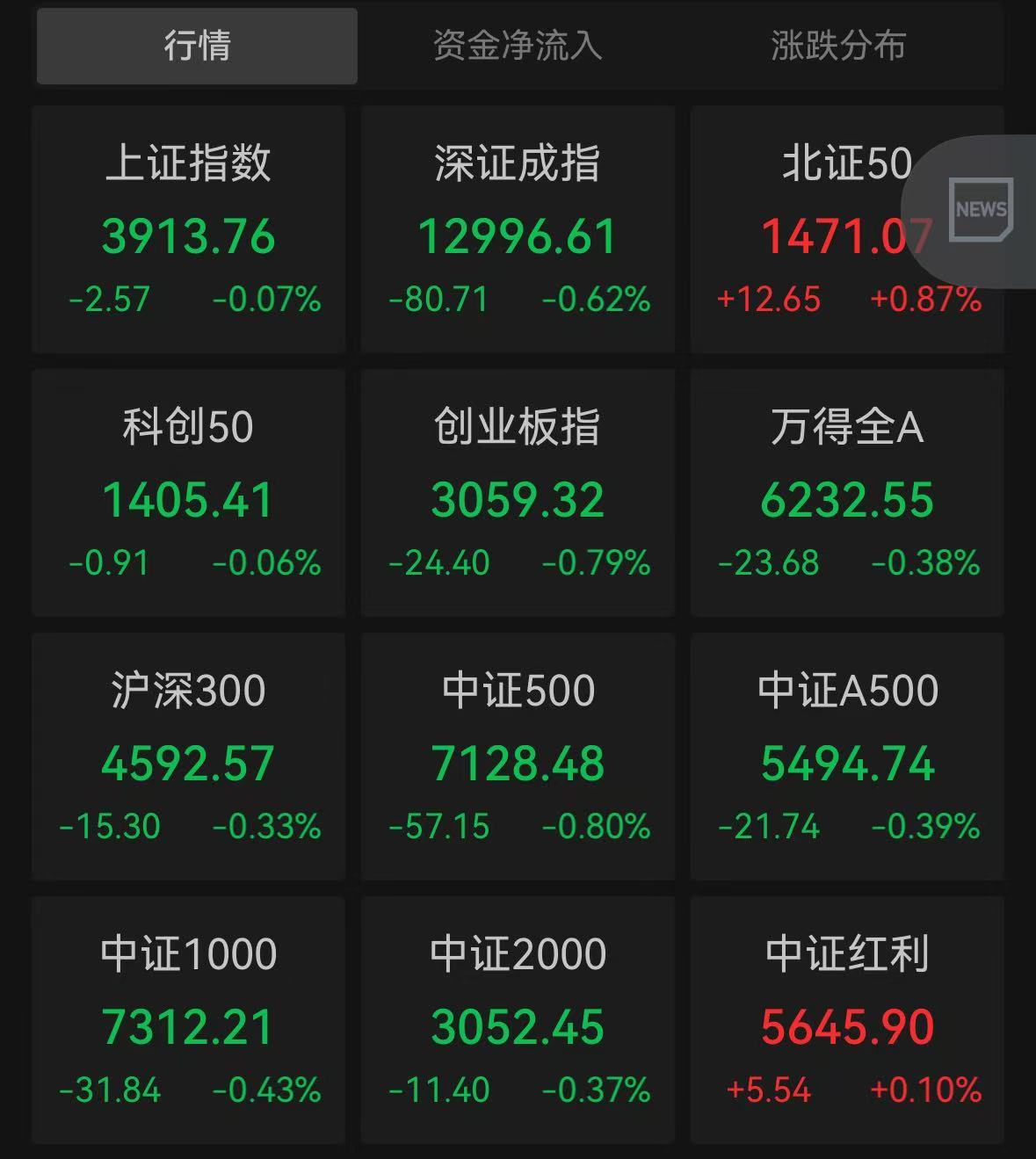
Task: View the 中证1000 index card
Action: point(188,1020)
